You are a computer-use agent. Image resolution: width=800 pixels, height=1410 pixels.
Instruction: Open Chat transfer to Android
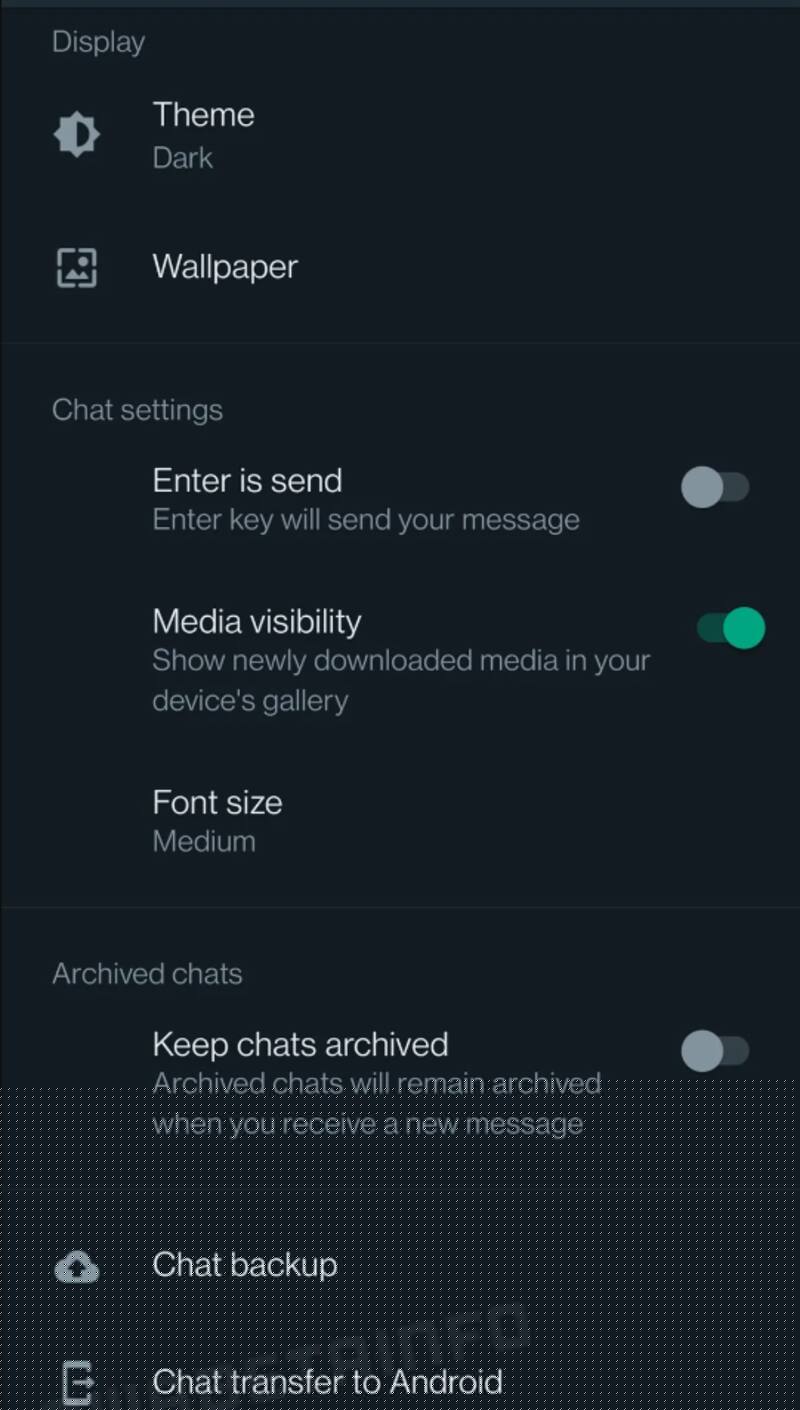point(327,1382)
